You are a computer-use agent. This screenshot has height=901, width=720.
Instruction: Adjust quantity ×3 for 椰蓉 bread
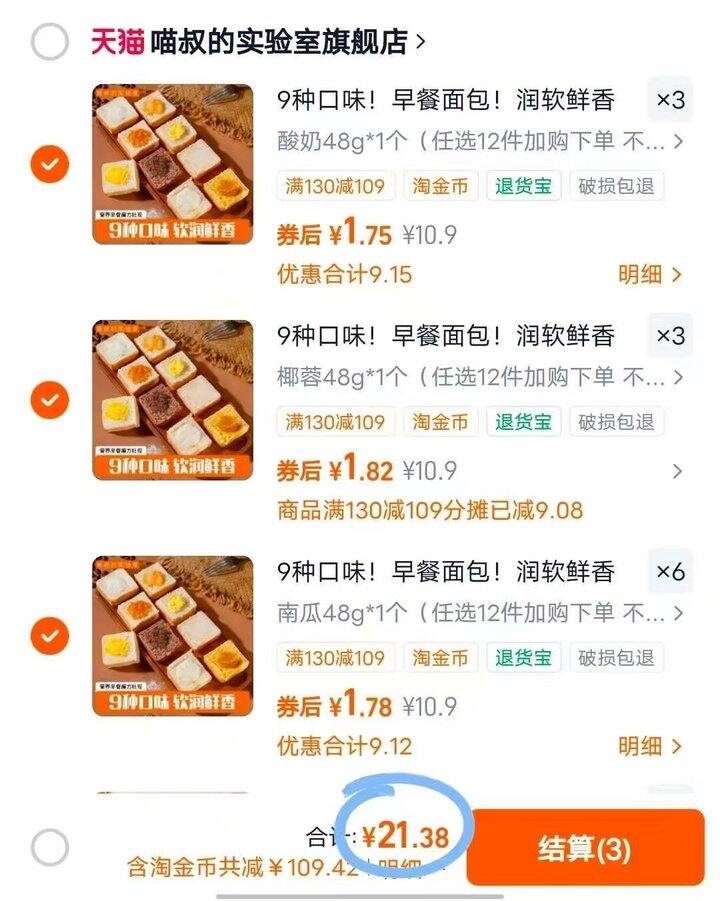[x=670, y=336]
